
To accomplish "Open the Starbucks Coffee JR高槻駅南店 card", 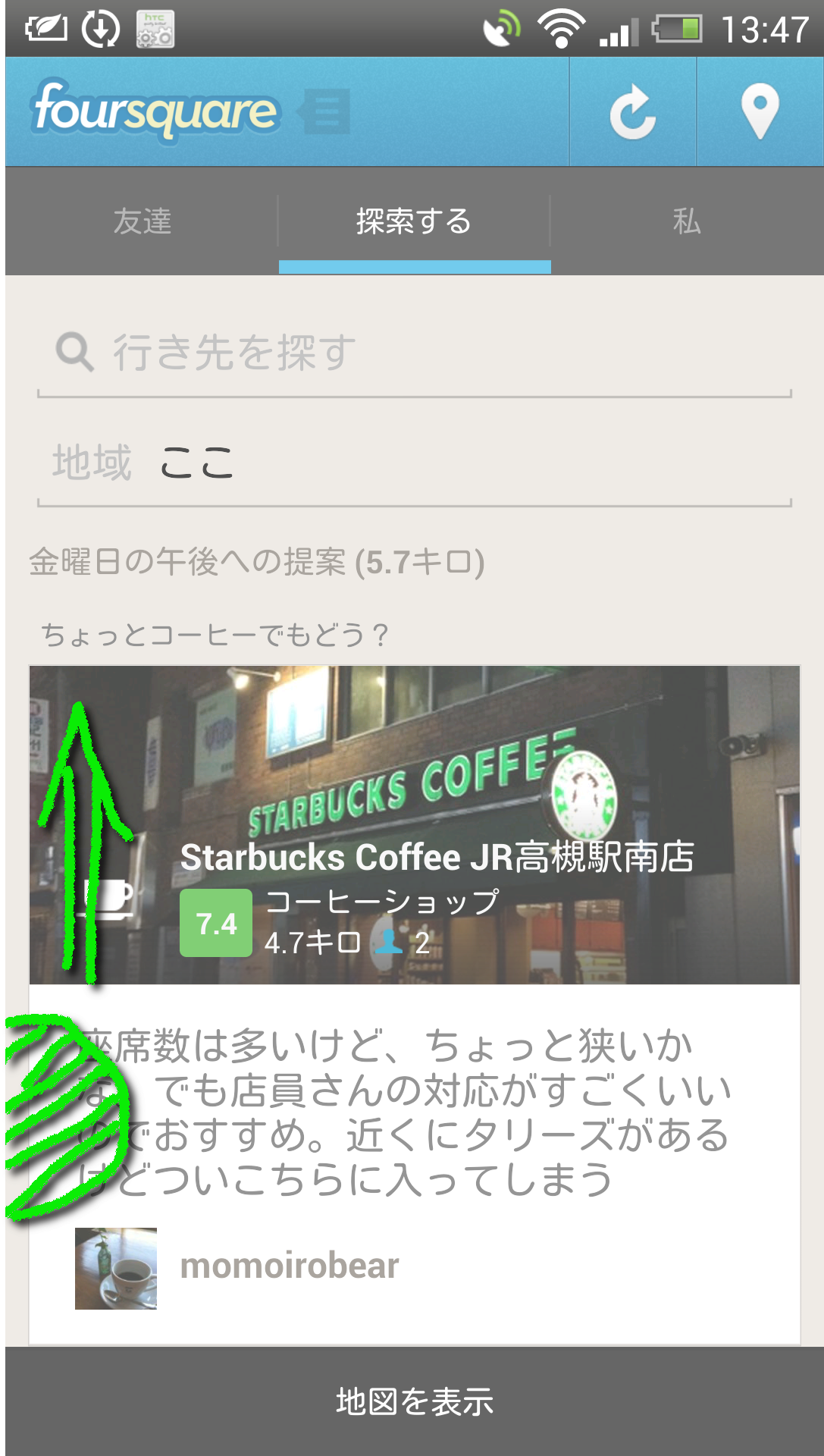I will pos(437,857).
